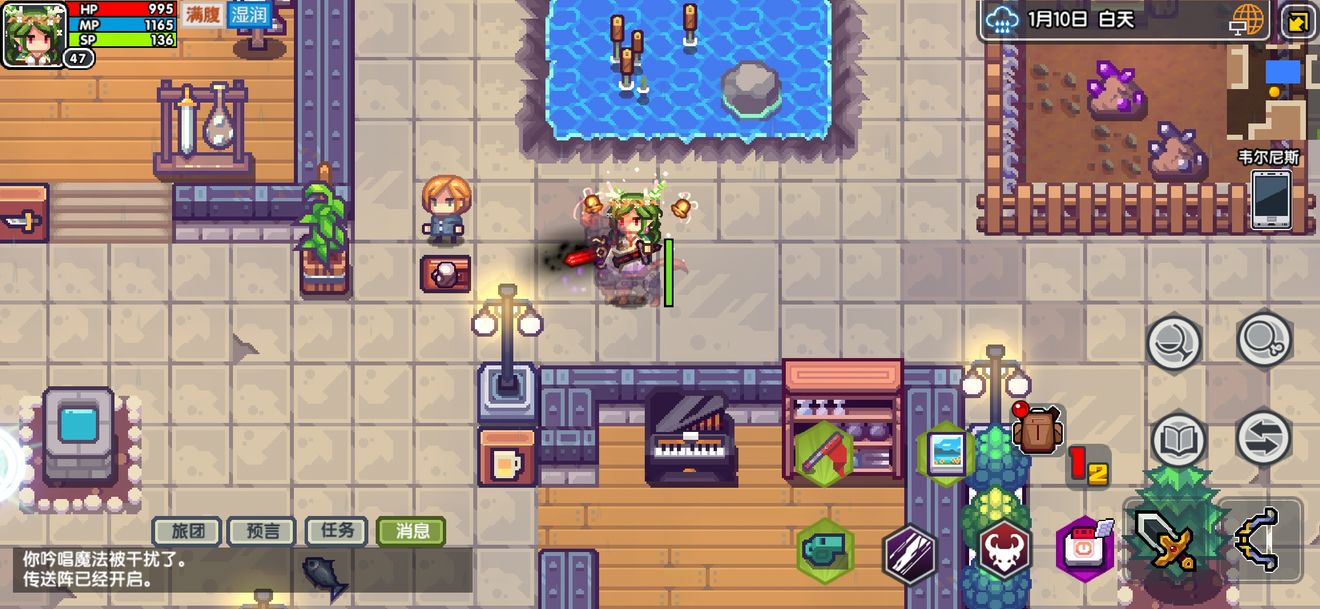Use the whistle skill

[825, 550]
